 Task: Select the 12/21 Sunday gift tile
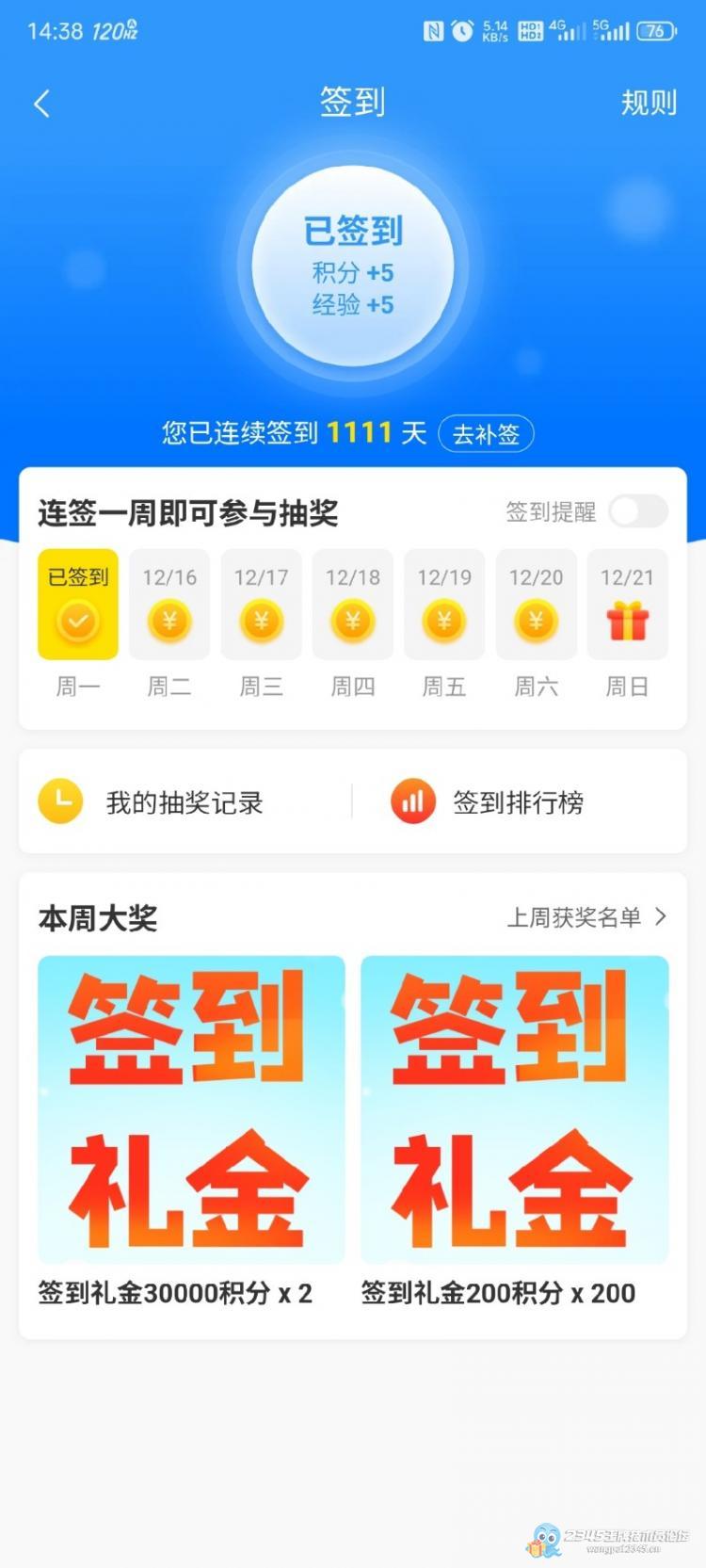[x=627, y=606]
